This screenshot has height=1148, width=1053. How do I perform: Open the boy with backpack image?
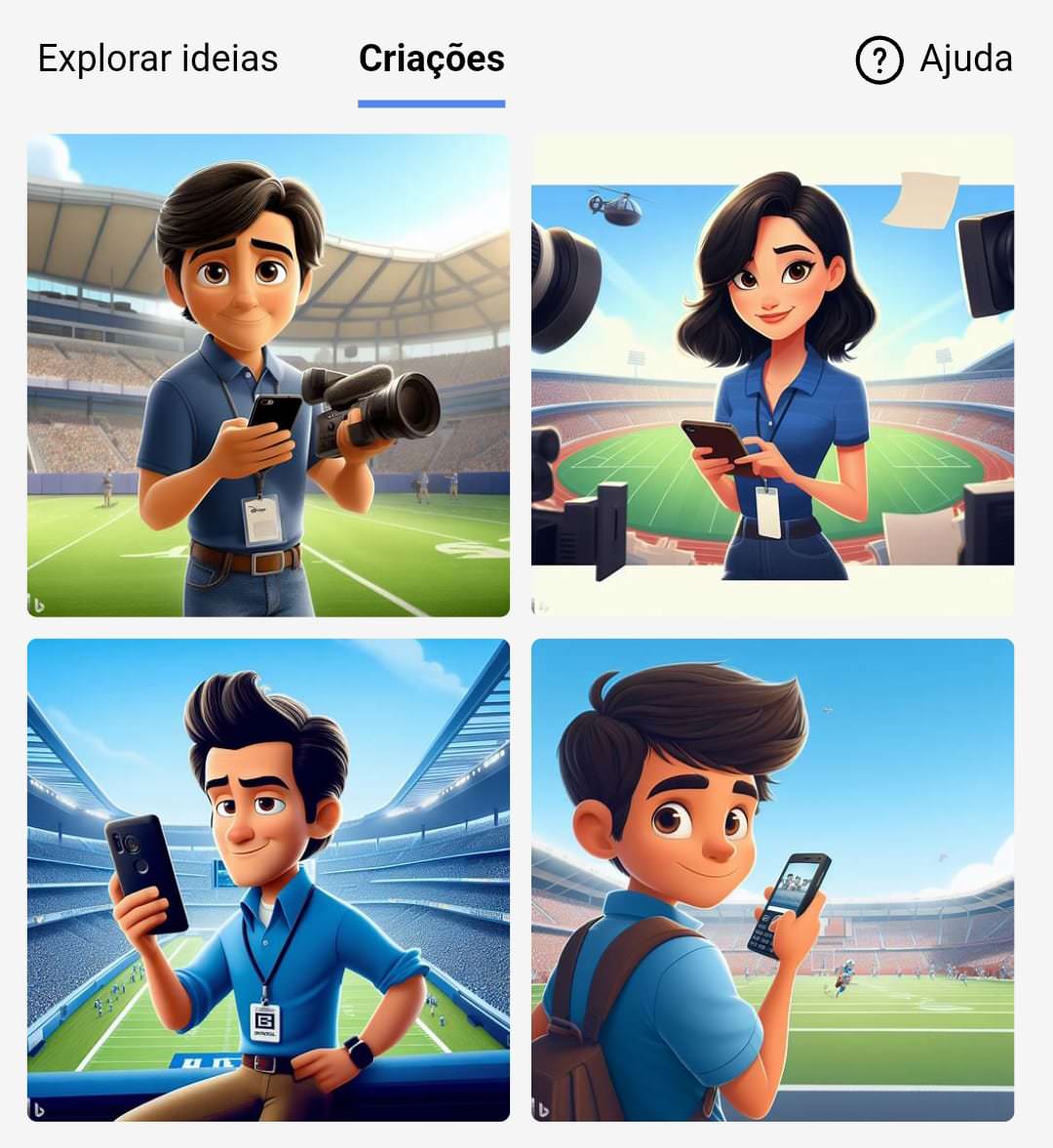(x=772, y=880)
